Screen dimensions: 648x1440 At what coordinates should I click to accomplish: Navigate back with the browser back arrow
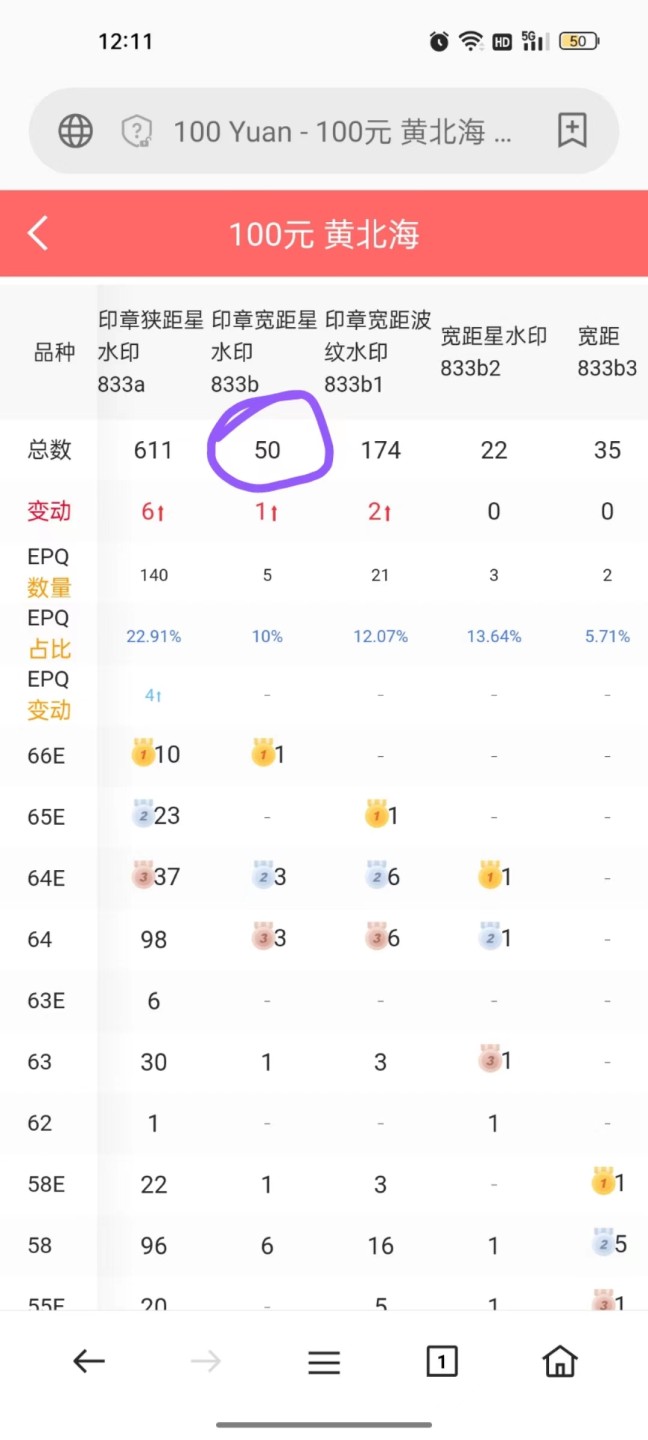[89, 1360]
